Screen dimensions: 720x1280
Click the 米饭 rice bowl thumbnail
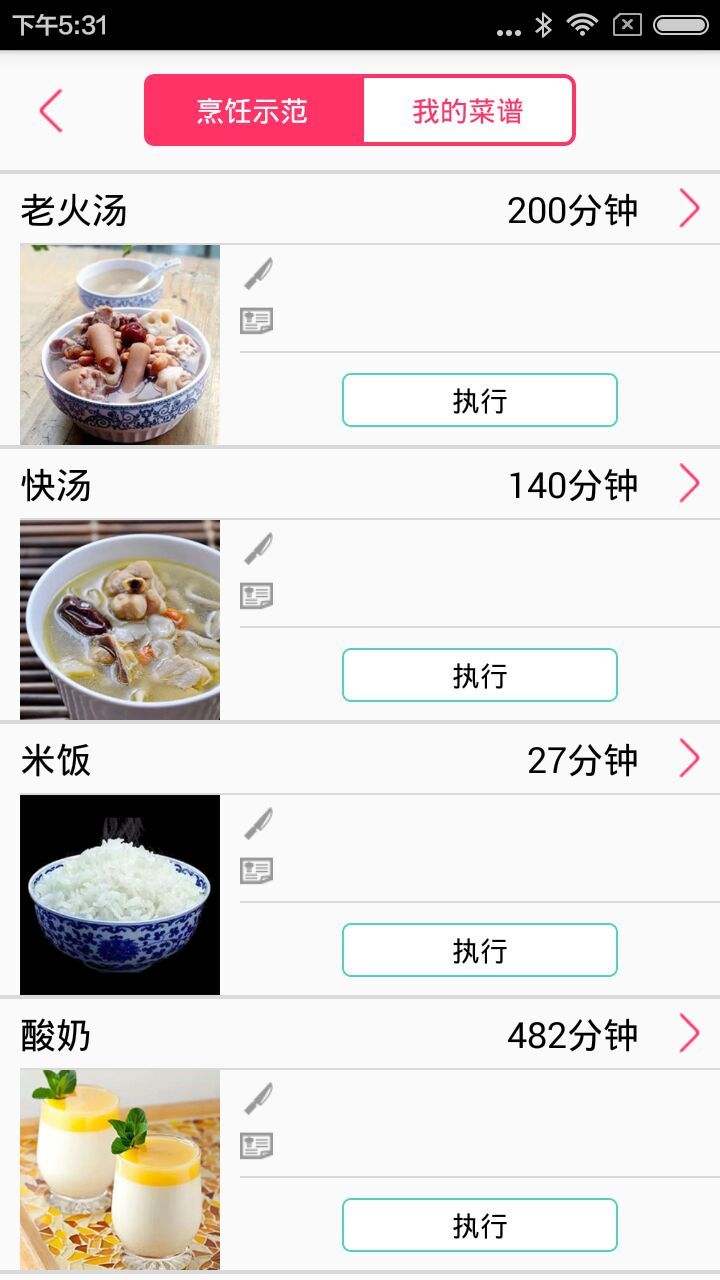coord(119,895)
